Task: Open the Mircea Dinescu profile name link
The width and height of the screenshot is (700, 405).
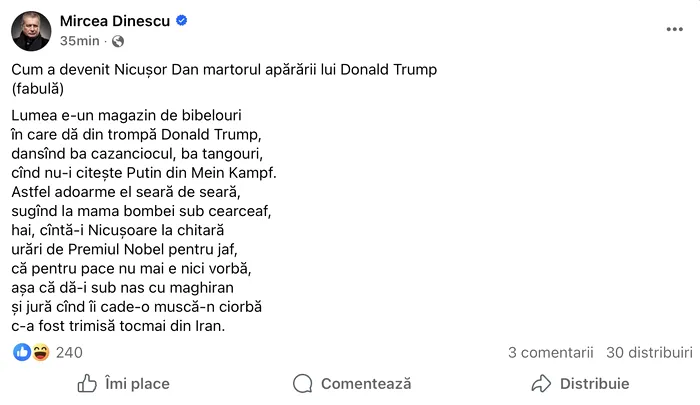Action: (x=115, y=21)
